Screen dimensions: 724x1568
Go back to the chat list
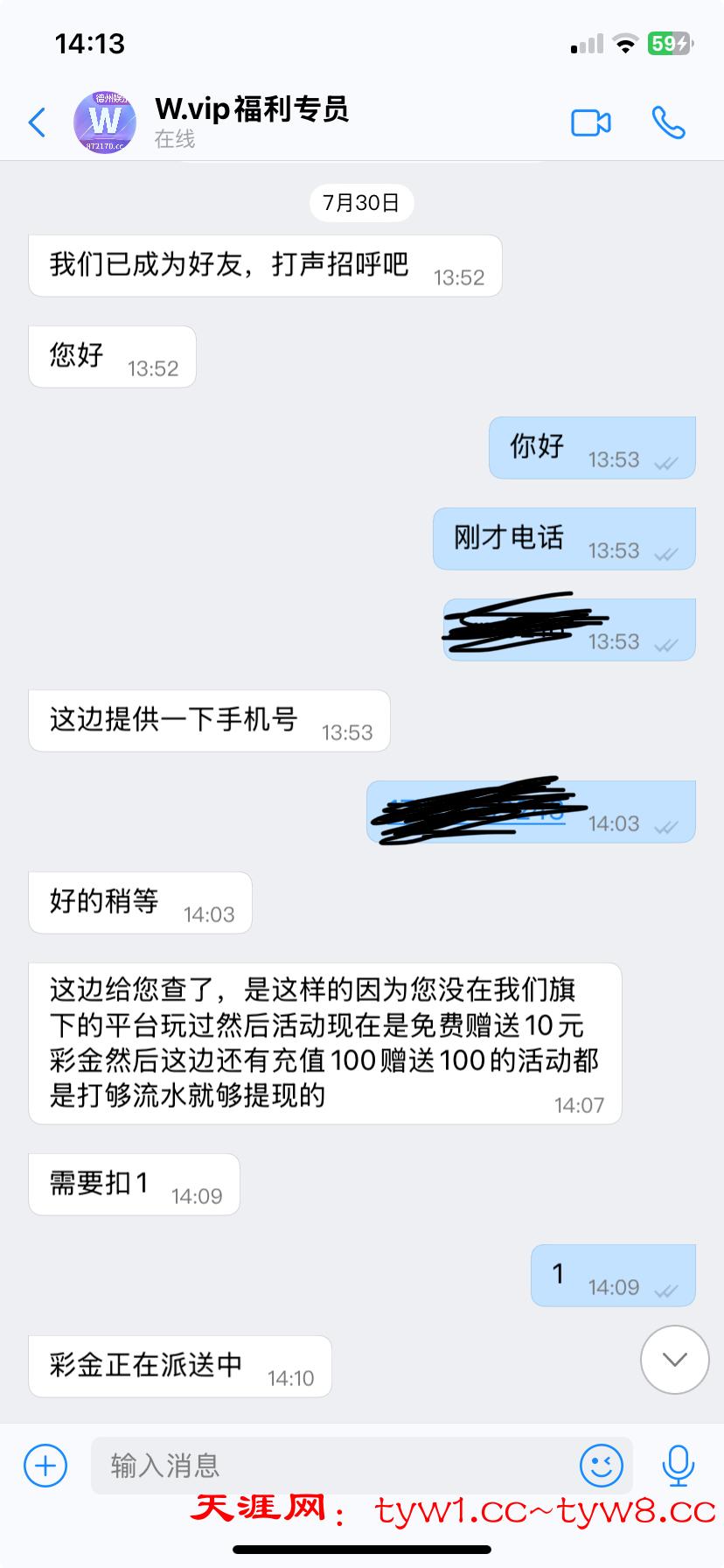[x=37, y=122]
